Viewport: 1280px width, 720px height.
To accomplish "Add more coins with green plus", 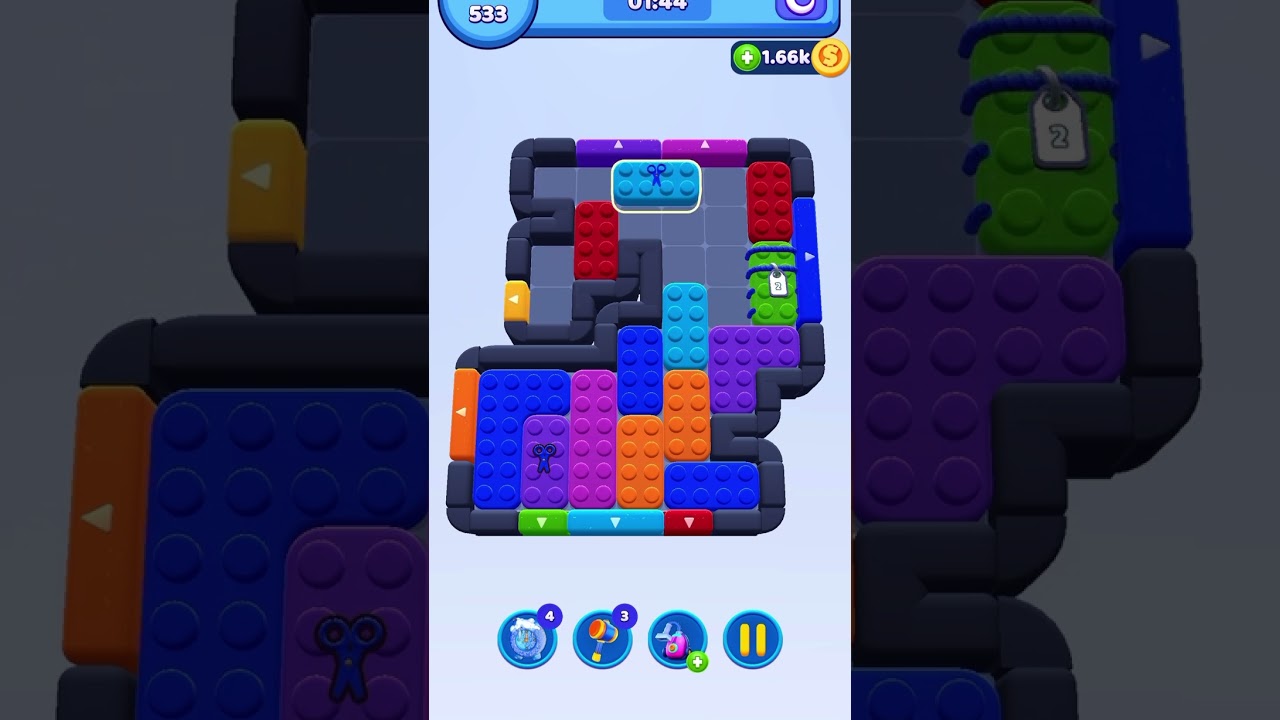I will tap(746, 58).
